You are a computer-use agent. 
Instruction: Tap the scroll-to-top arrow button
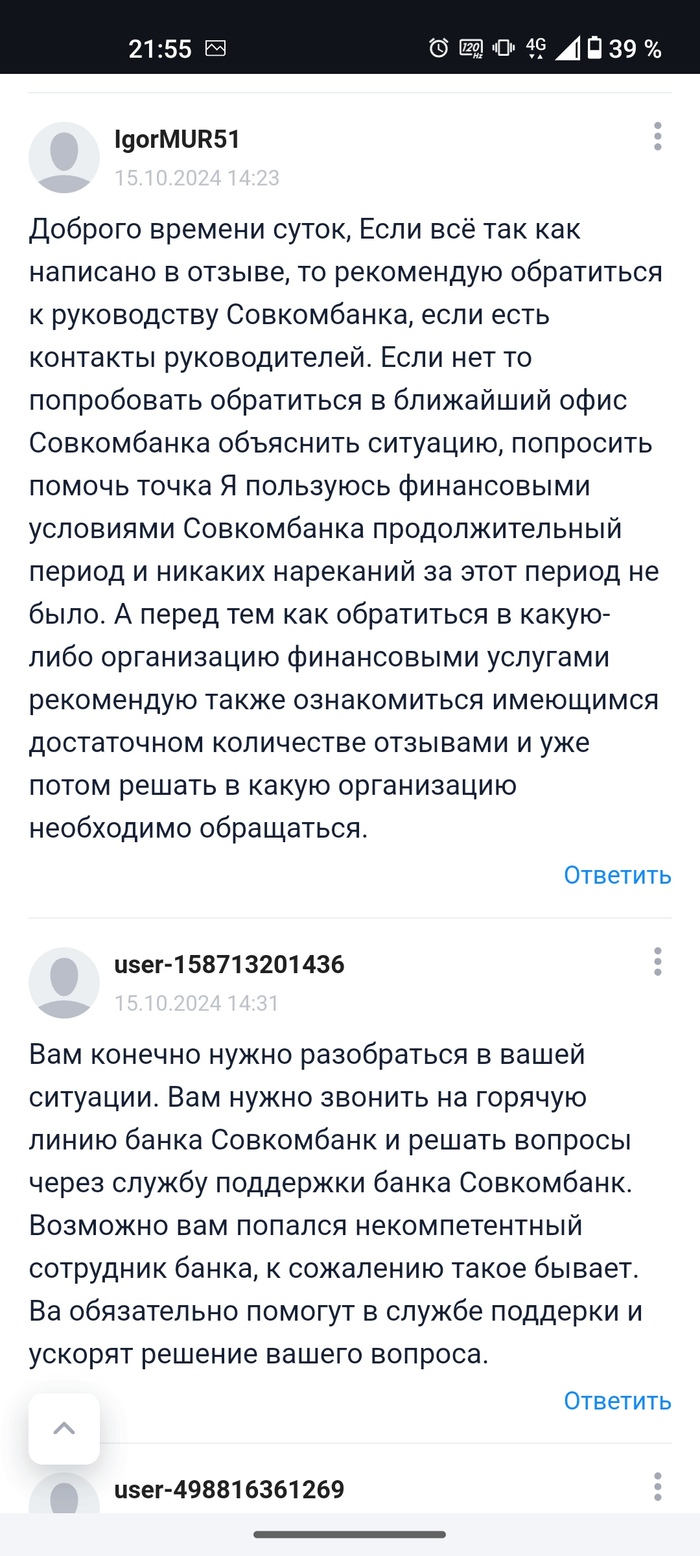(64, 1428)
